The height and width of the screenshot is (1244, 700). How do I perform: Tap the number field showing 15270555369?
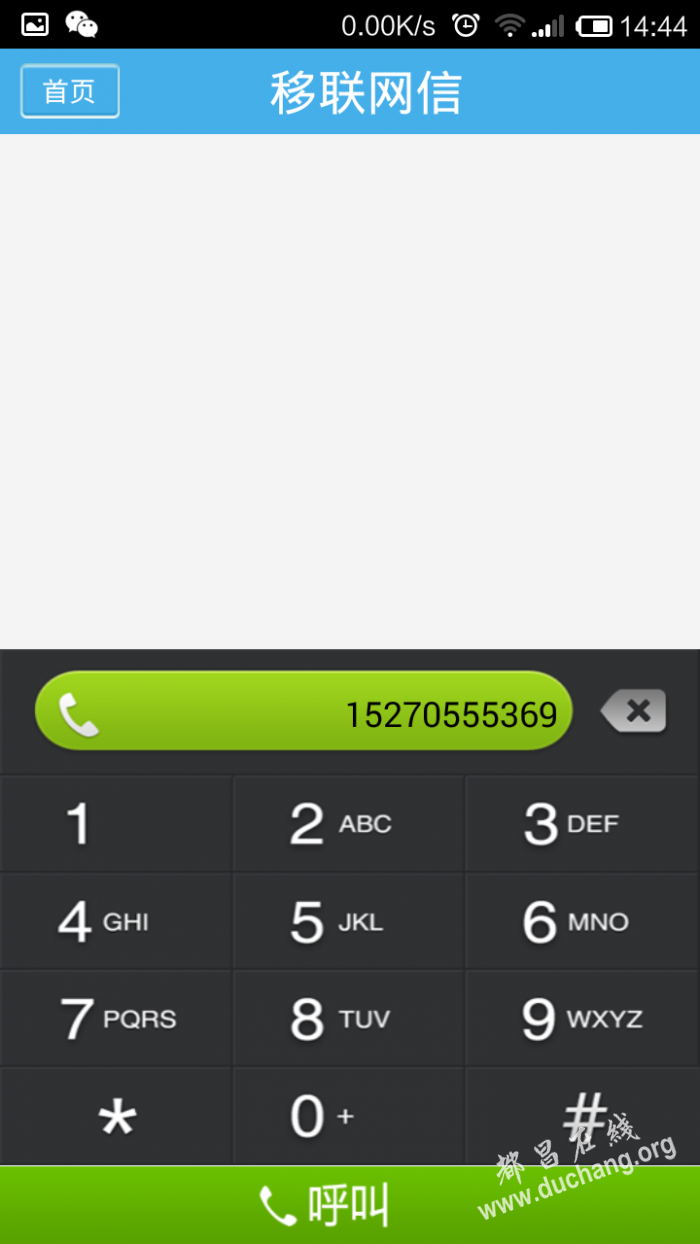tap(304, 713)
